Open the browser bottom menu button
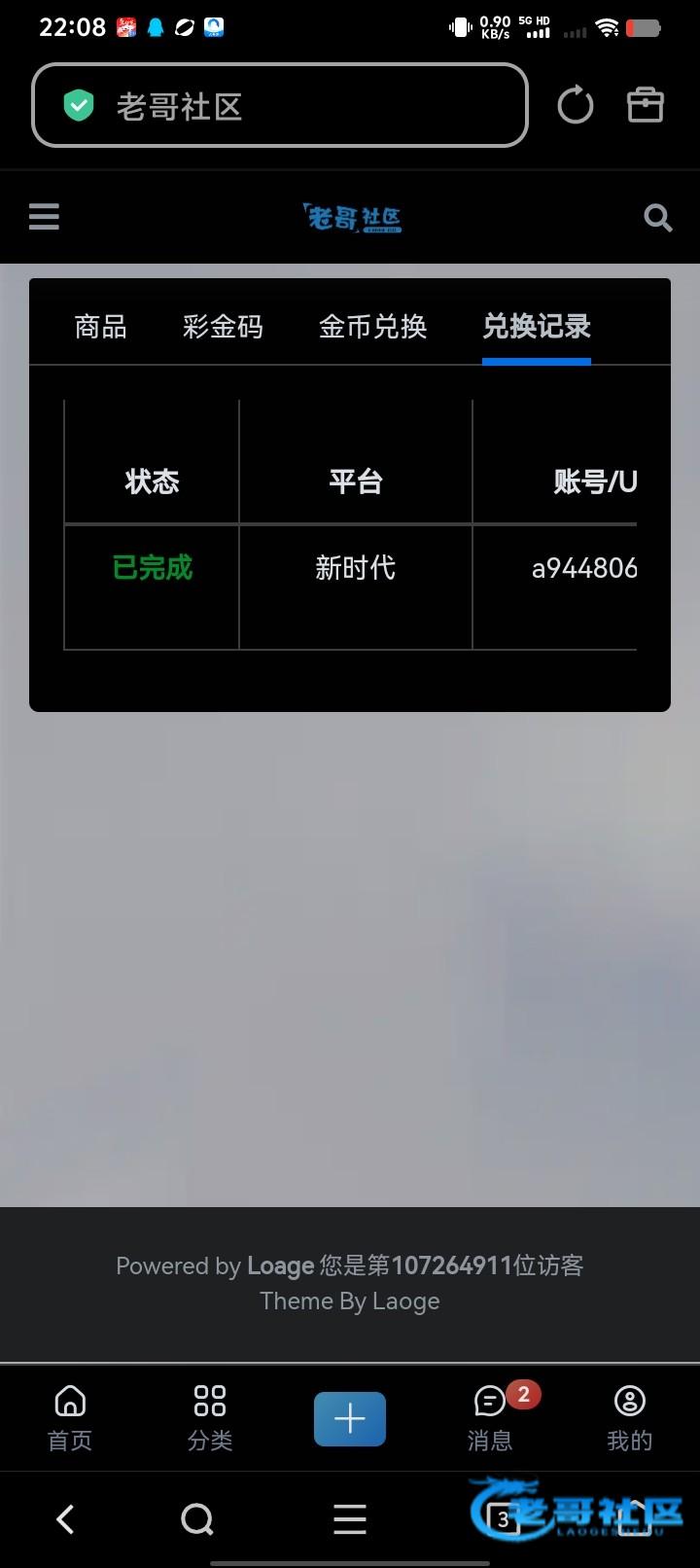This screenshot has width=700, height=1568. click(x=350, y=1519)
